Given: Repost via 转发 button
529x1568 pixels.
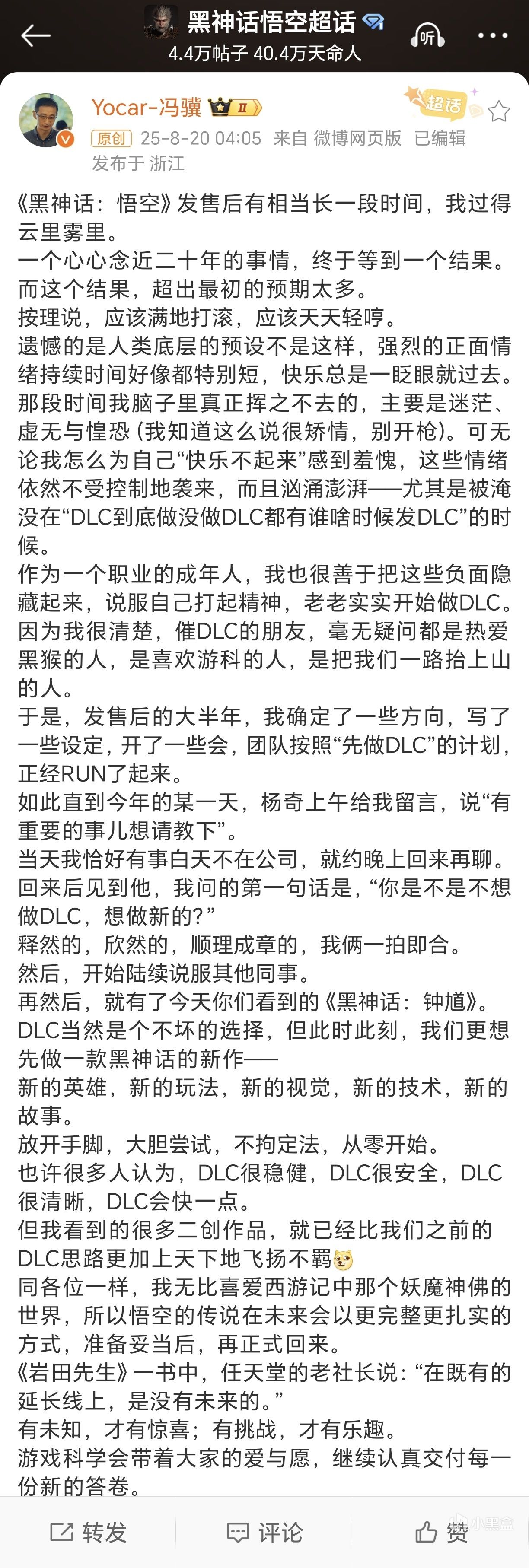Looking at the screenshot, I should pyautogui.click(x=88, y=1531).
